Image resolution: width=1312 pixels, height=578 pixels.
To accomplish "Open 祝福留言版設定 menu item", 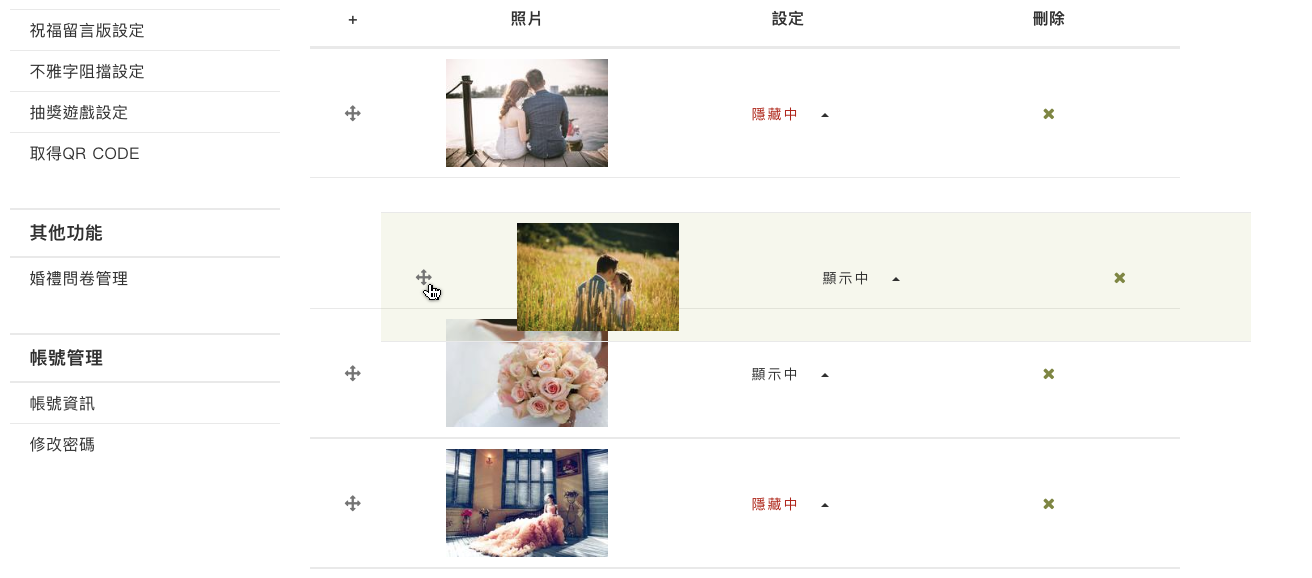I will pyautogui.click(x=87, y=31).
